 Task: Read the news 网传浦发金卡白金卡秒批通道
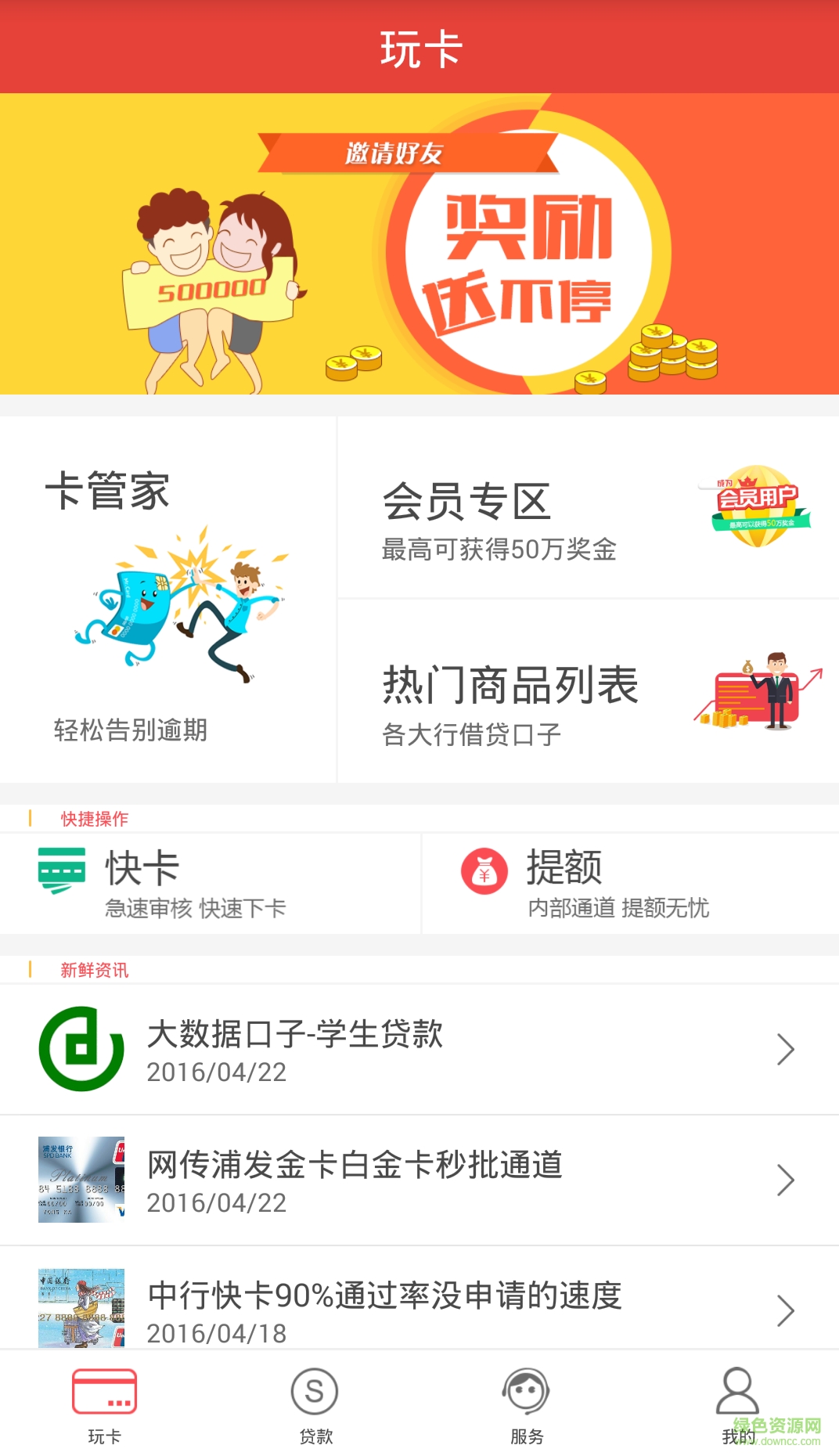point(419,1180)
